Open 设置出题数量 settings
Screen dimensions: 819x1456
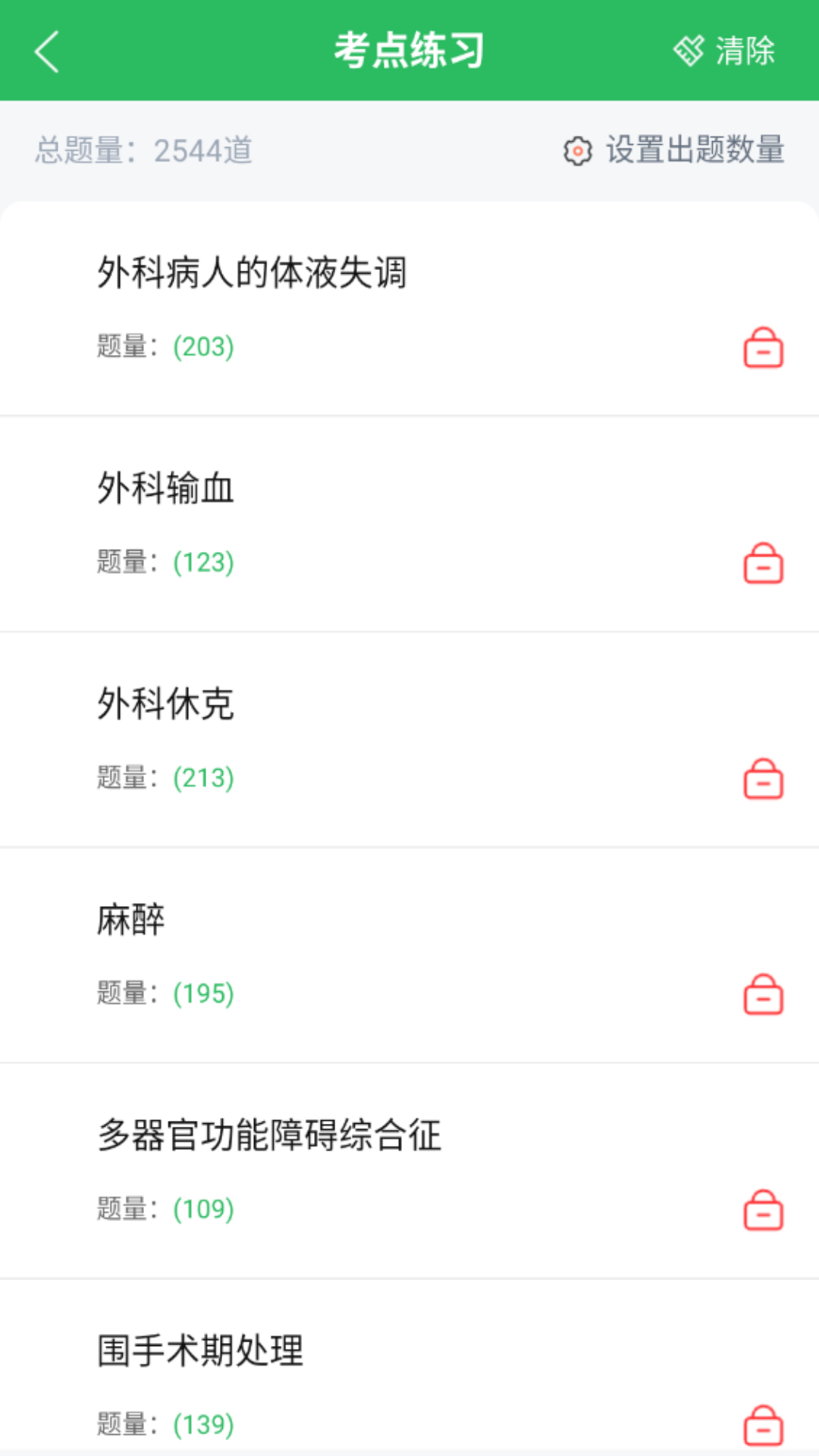(x=695, y=151)
